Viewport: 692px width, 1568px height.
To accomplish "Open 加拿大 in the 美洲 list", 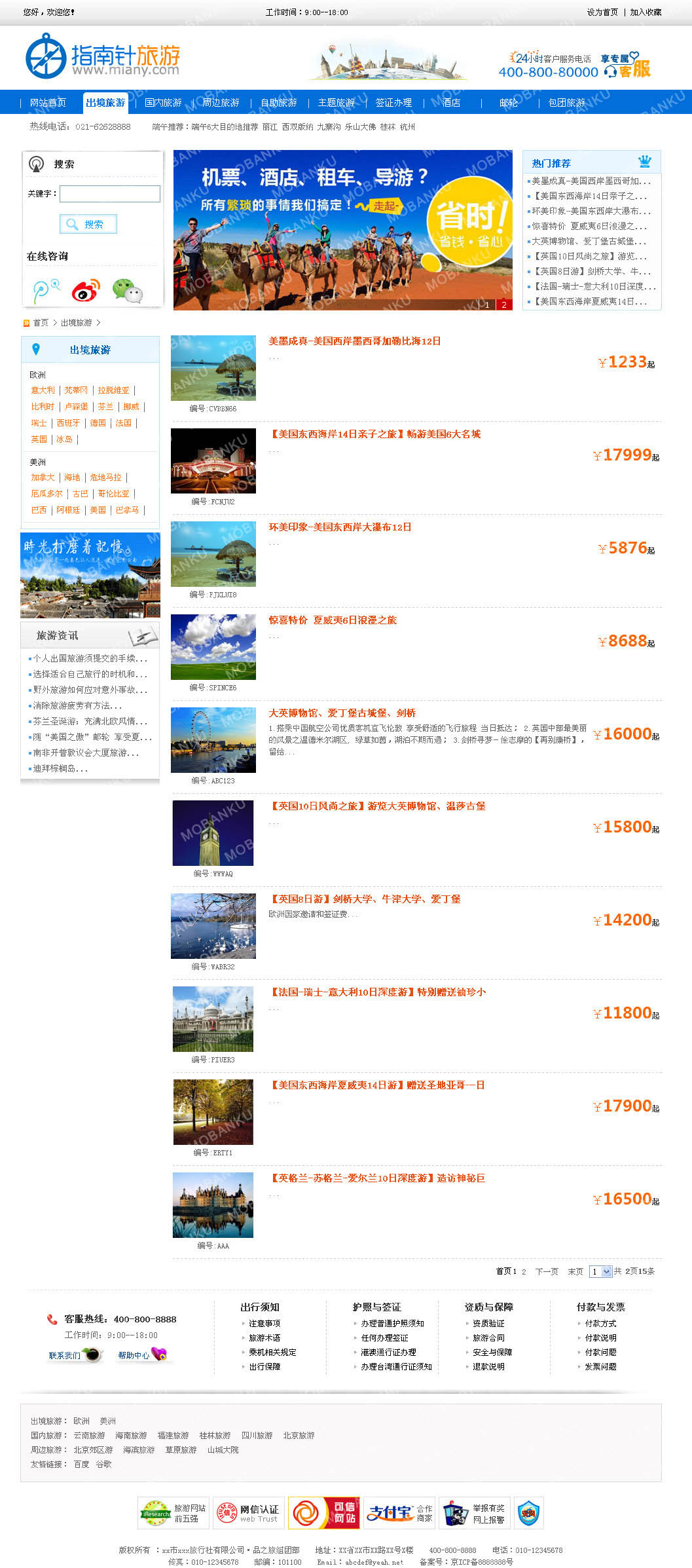I will pyautogui.click(x=43, y=477).
